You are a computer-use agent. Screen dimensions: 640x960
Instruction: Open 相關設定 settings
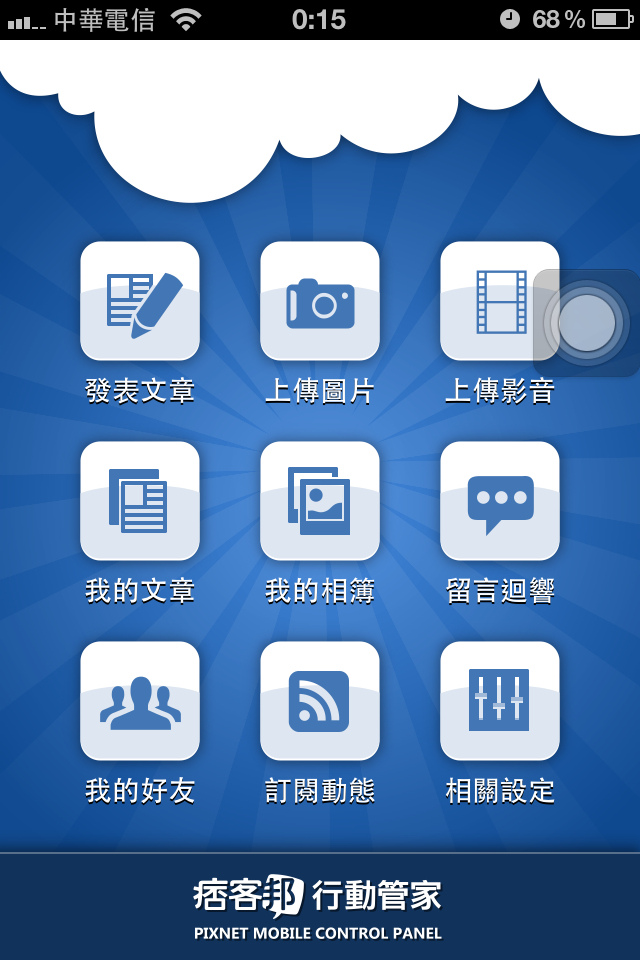(x=500, y=701)
